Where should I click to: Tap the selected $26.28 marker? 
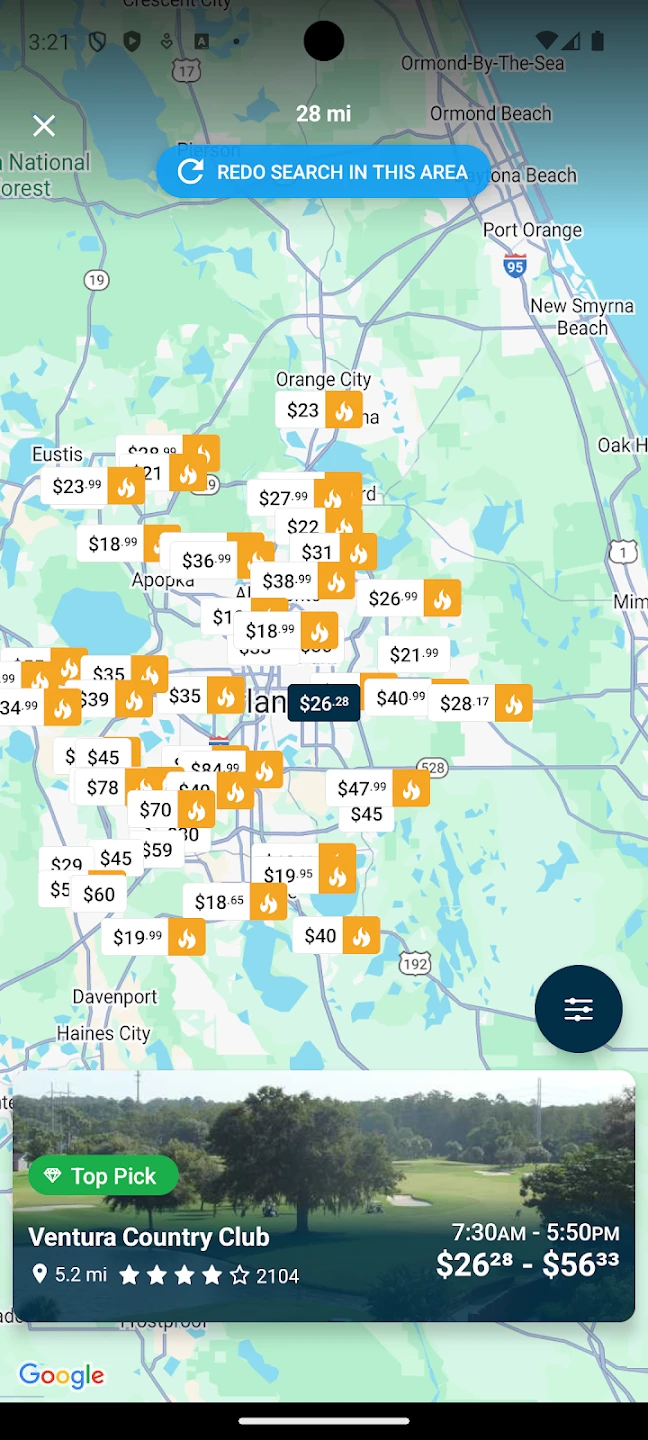tap(324, 703)
